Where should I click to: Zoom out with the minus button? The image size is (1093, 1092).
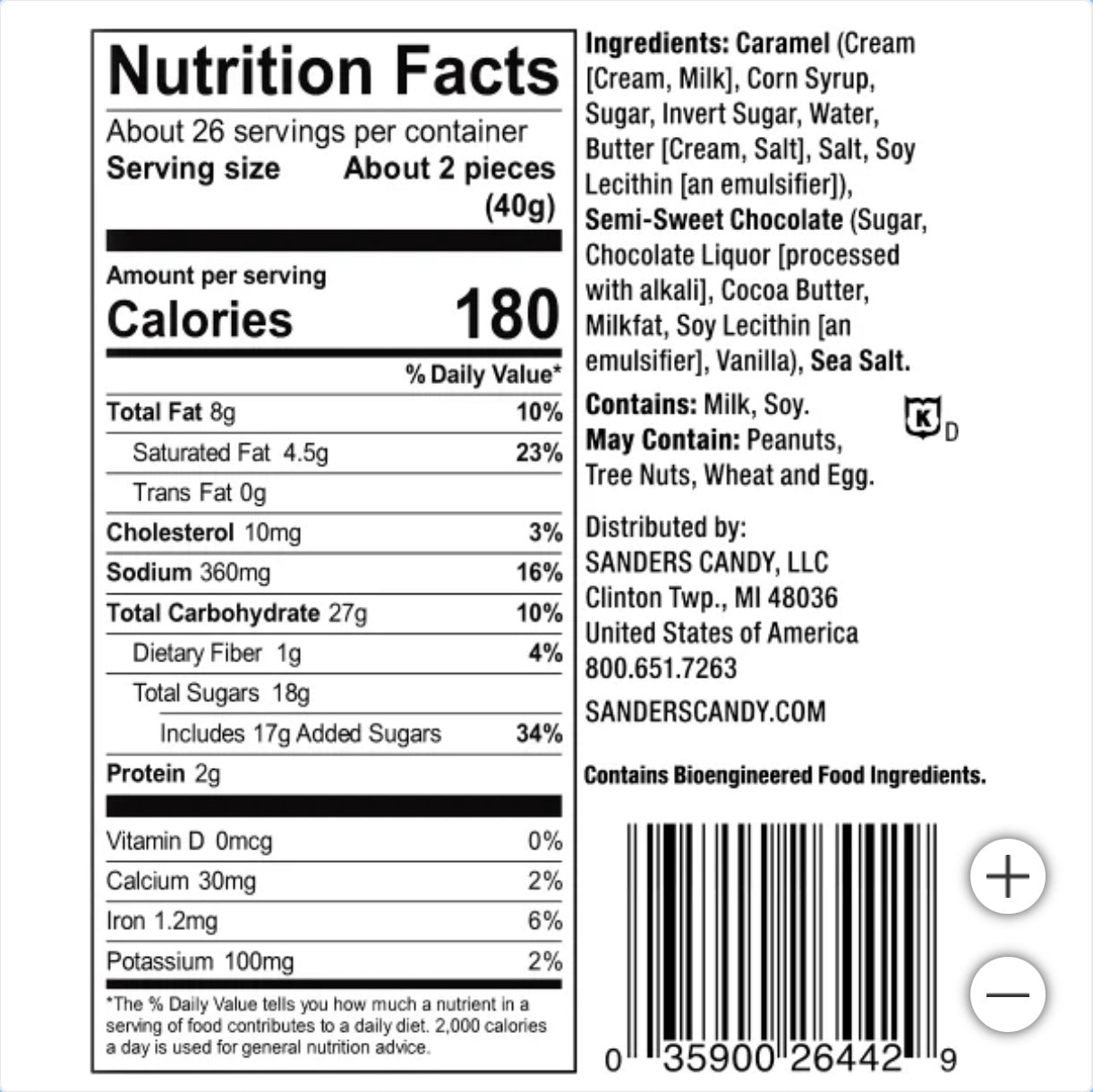(x=1007, y=994)
